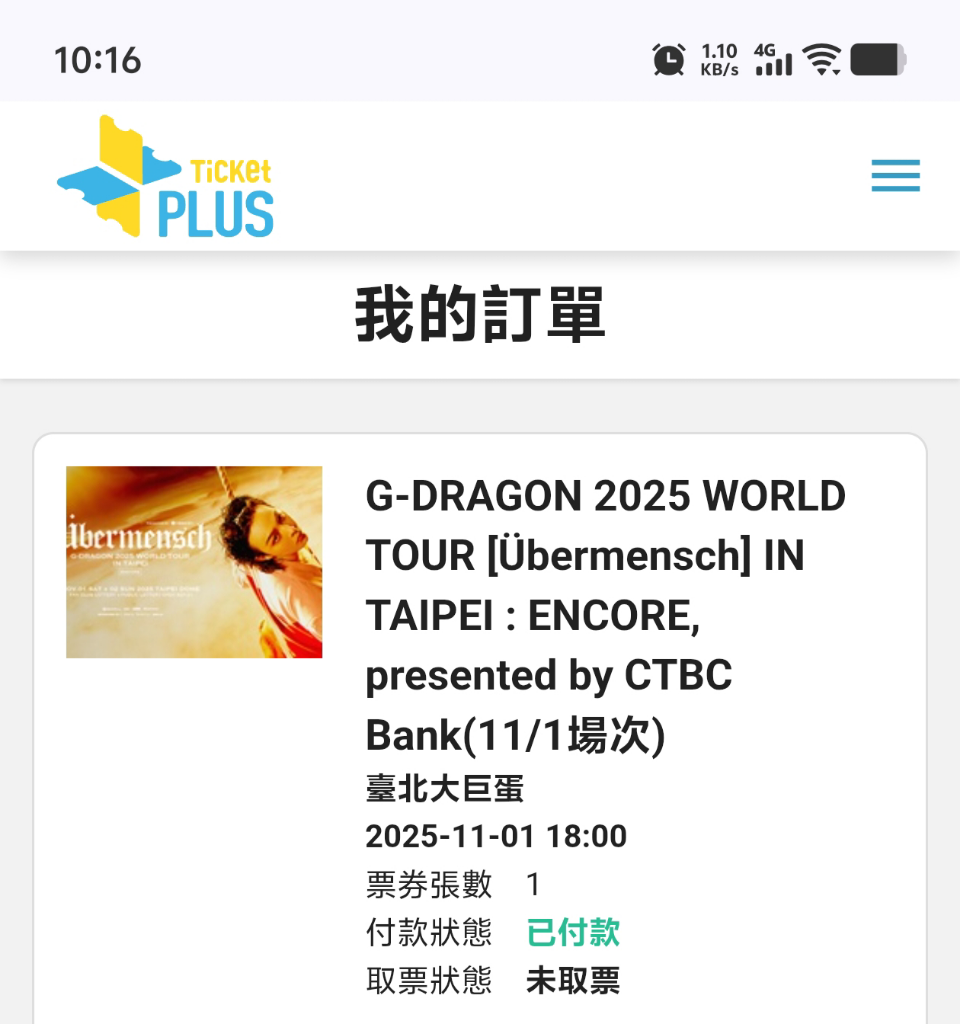Open the G-DRAGON 2025 World Tour order
Screen dimensions: 960x1024
point(604,614)
